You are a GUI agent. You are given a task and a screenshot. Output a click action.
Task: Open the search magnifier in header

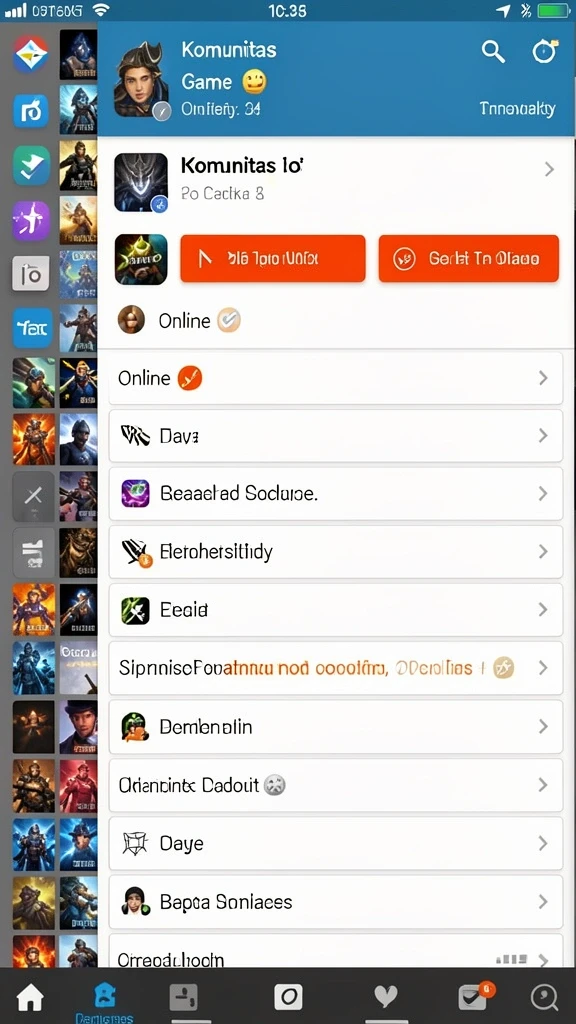point(494,52)
